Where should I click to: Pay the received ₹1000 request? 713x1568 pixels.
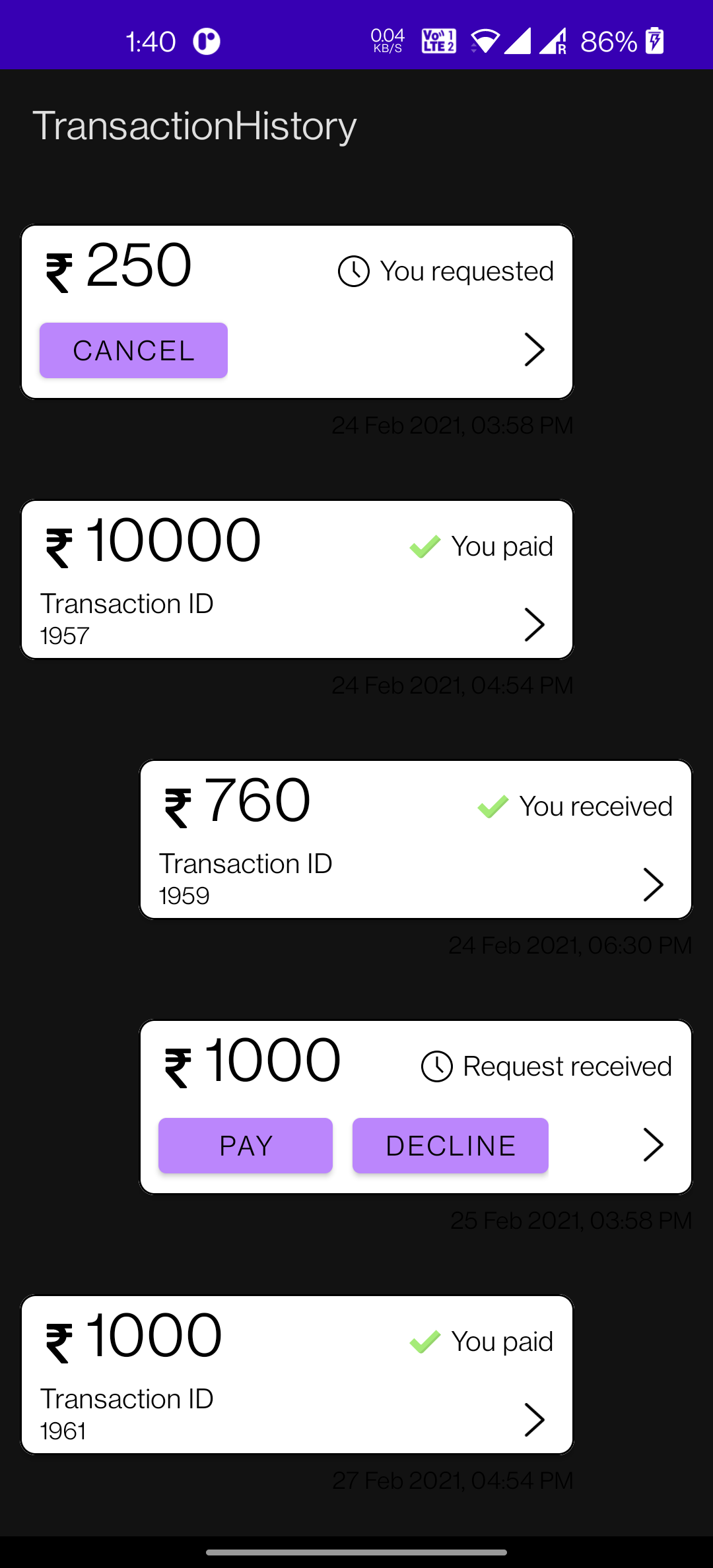(x=245, y=1146)
